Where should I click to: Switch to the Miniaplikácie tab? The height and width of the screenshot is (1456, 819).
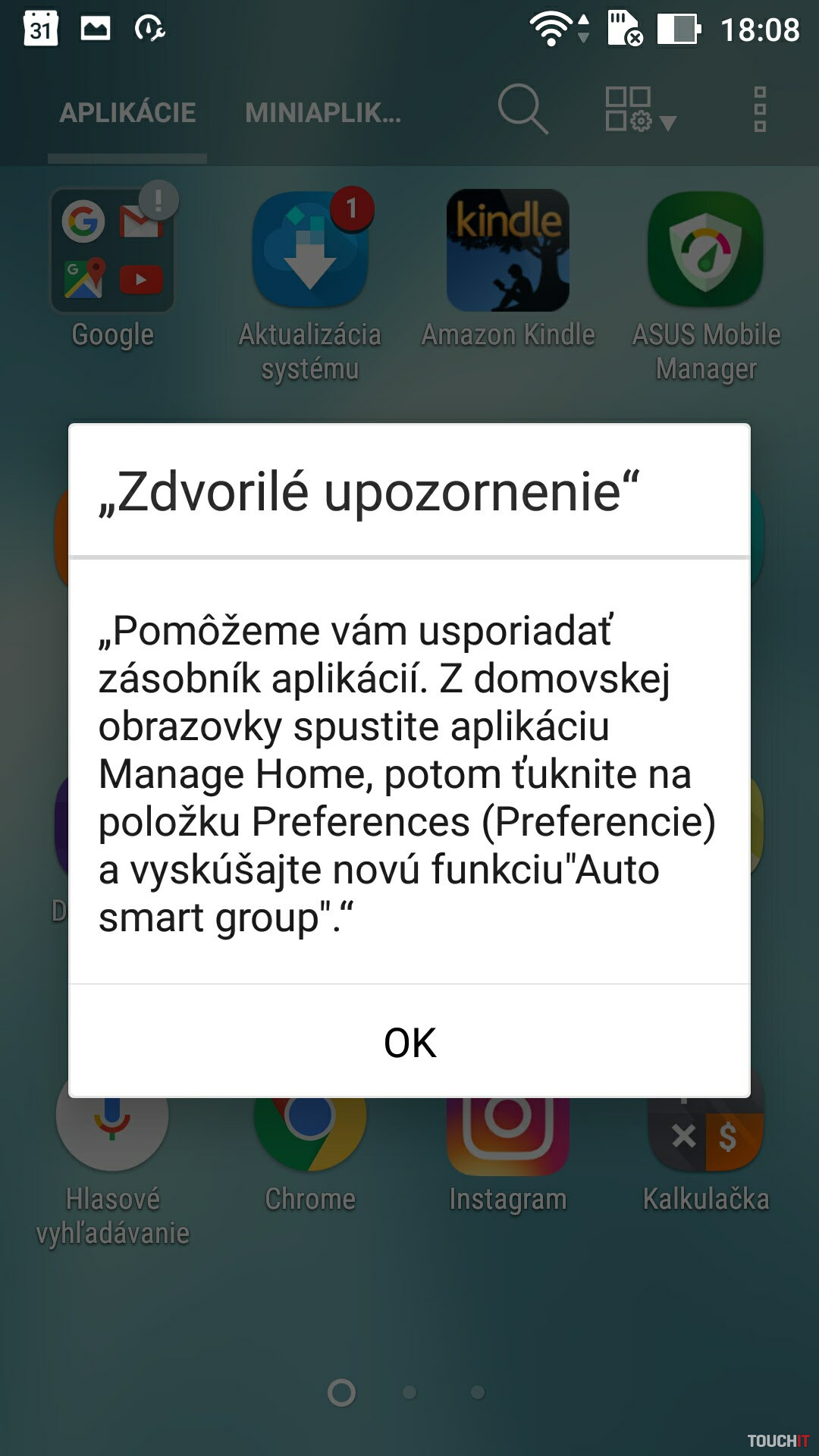[323, 113]
